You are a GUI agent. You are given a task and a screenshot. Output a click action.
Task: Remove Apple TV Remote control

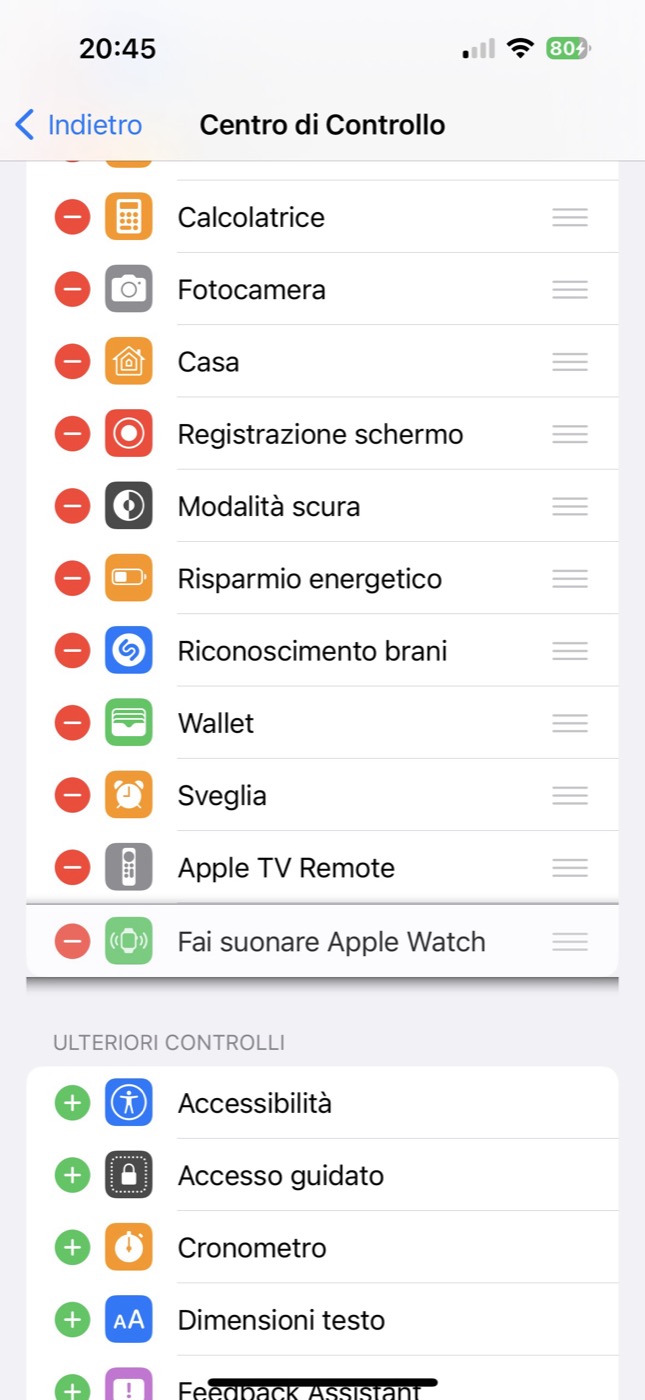(x=72, y=867)
